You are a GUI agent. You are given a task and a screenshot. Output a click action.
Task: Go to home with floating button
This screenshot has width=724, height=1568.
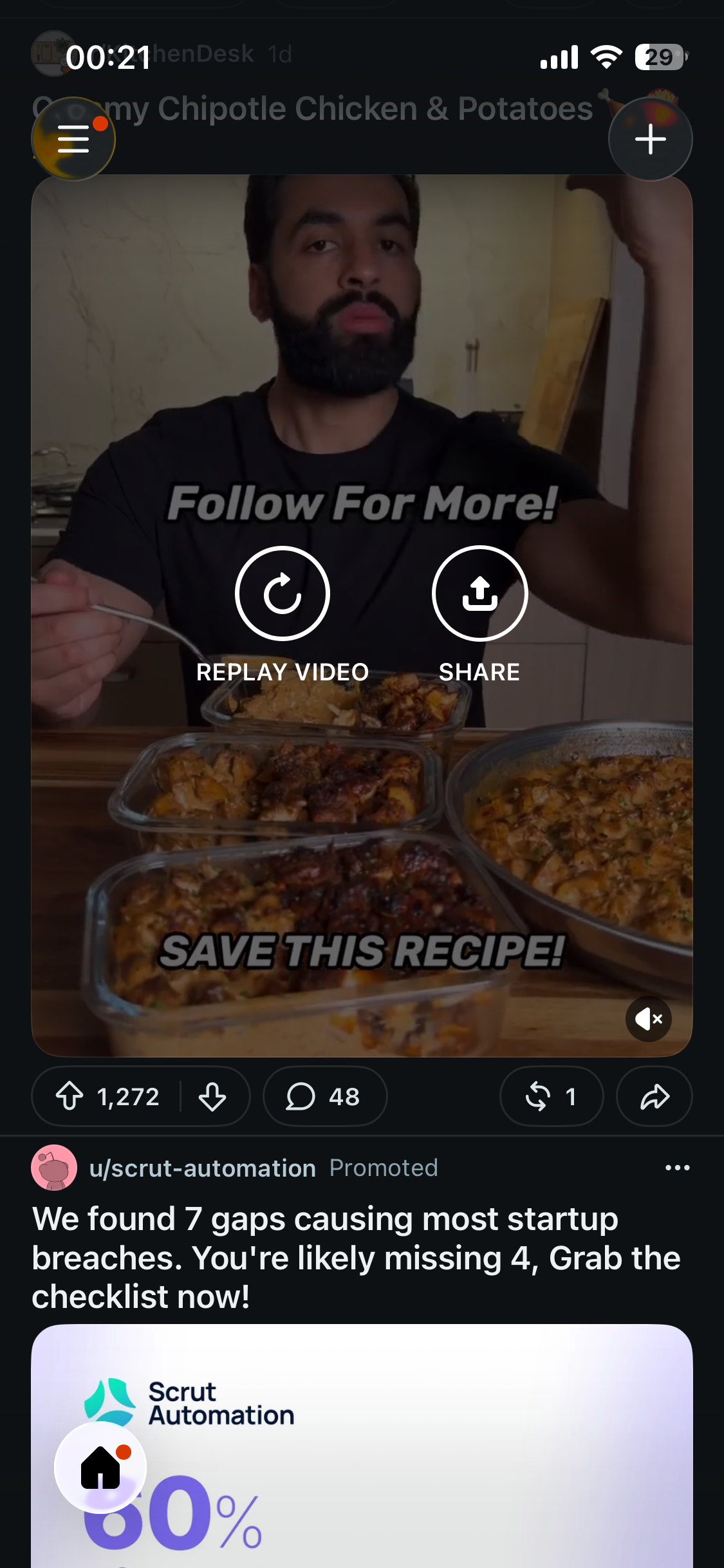coord(101,1468)
